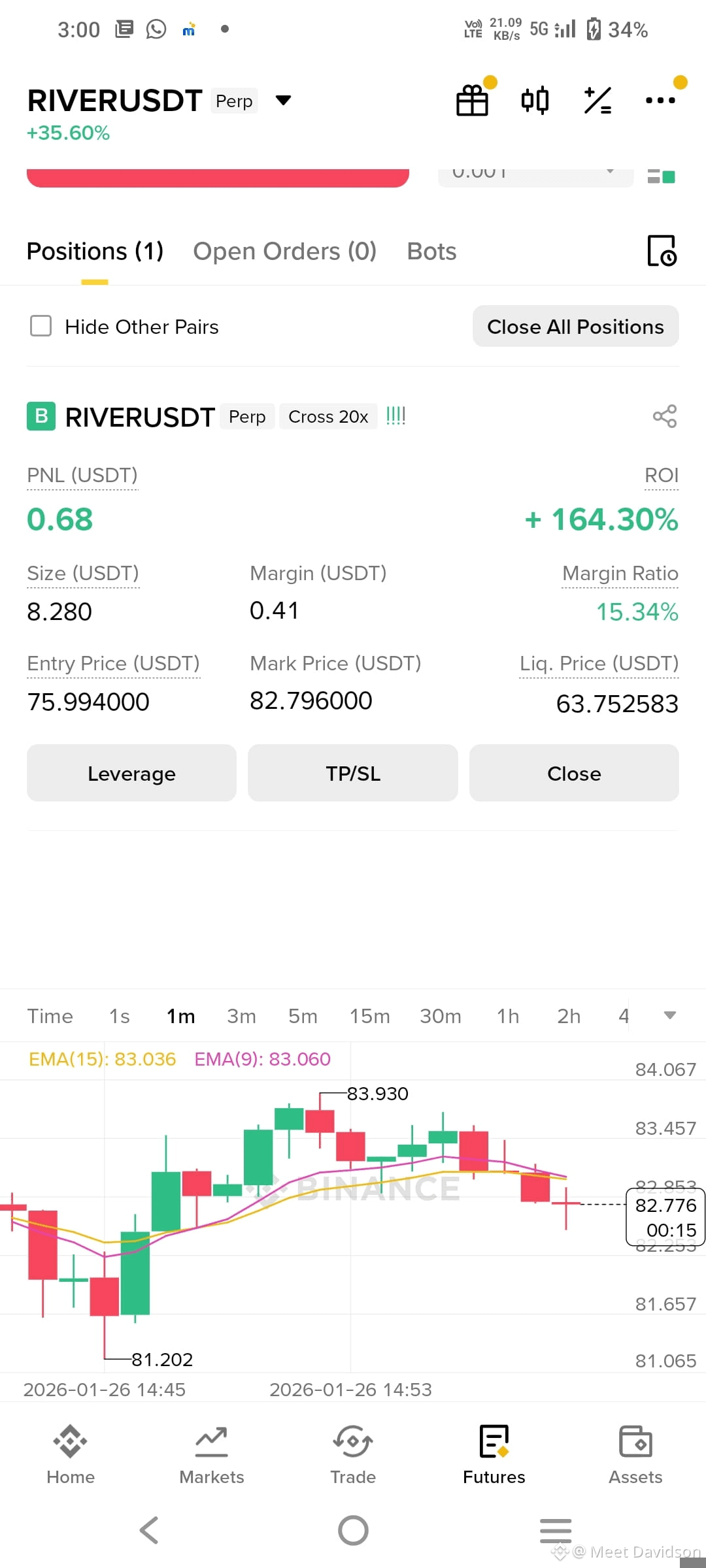Image resolution: width=706 pixels, height=1568 pixels.
Task: Open the candlestick chart icon
Action: click(535, 101)
